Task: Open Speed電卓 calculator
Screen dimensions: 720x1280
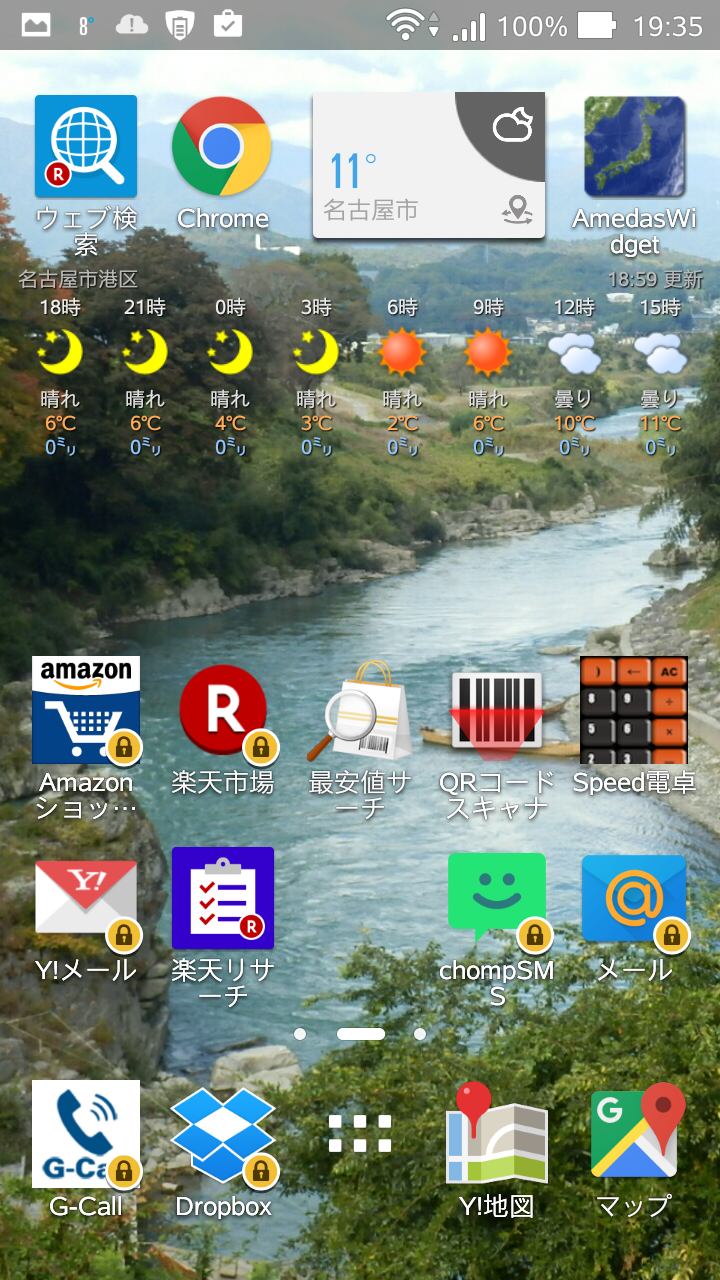Action: coord(634,710)
